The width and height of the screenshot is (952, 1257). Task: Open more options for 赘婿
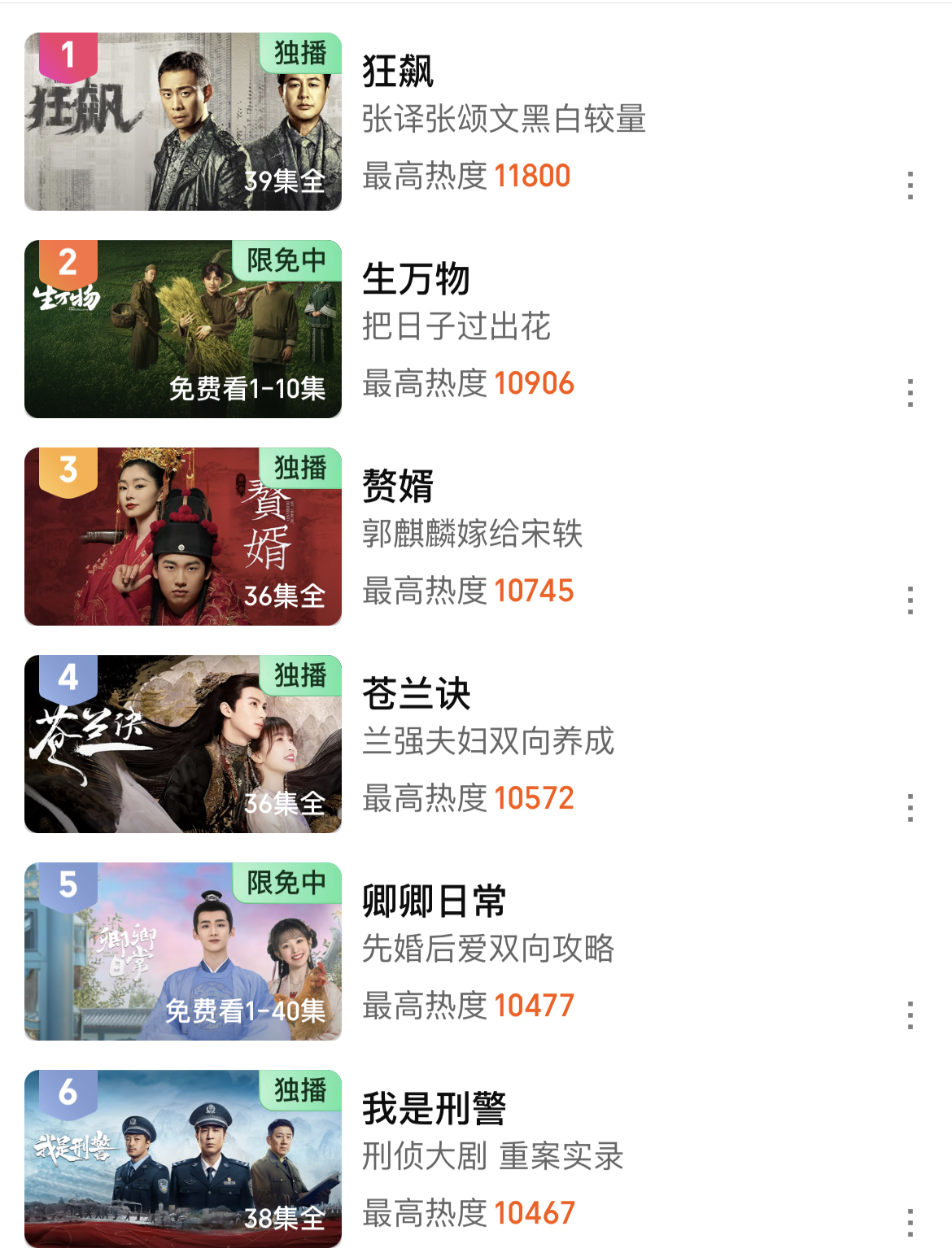coord(910,600)
